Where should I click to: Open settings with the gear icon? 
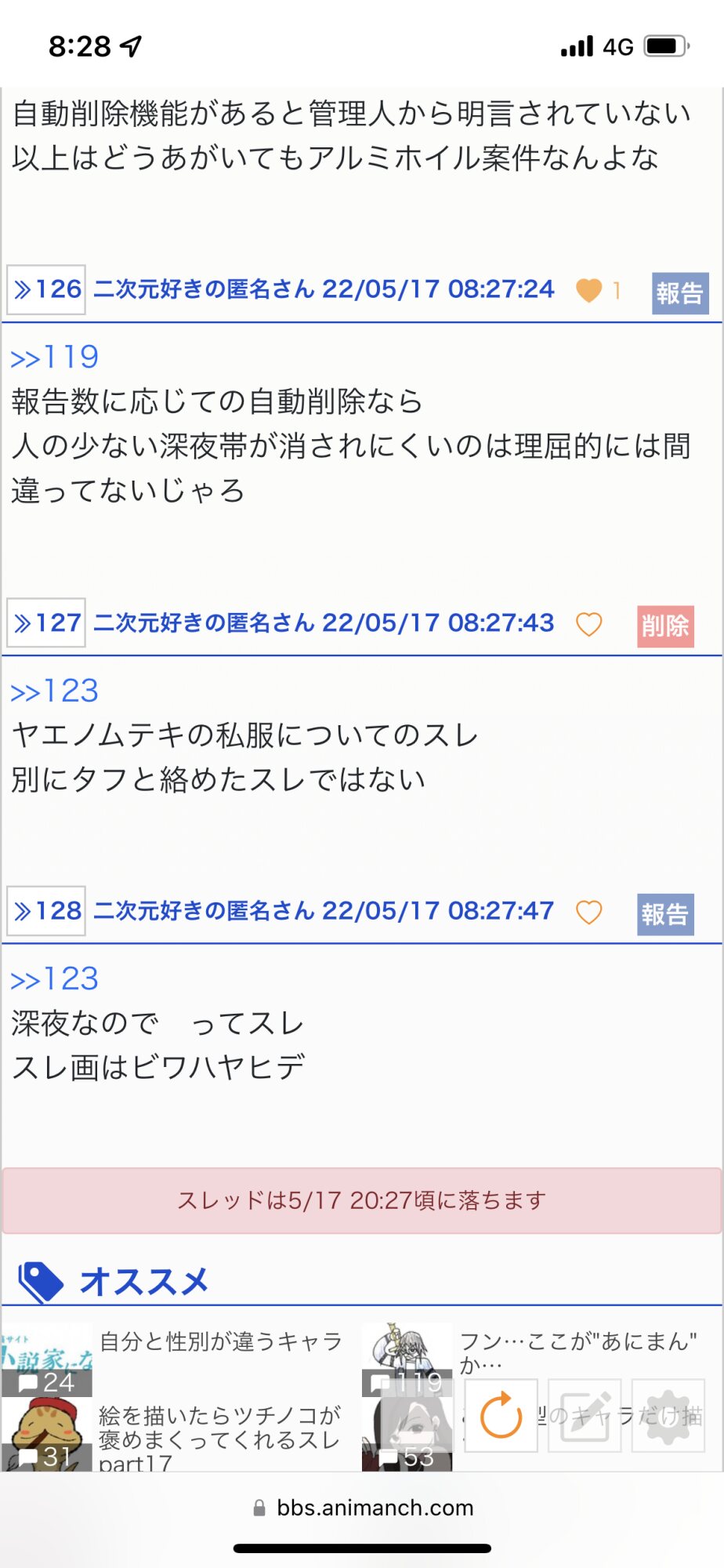click(668, 1416)
